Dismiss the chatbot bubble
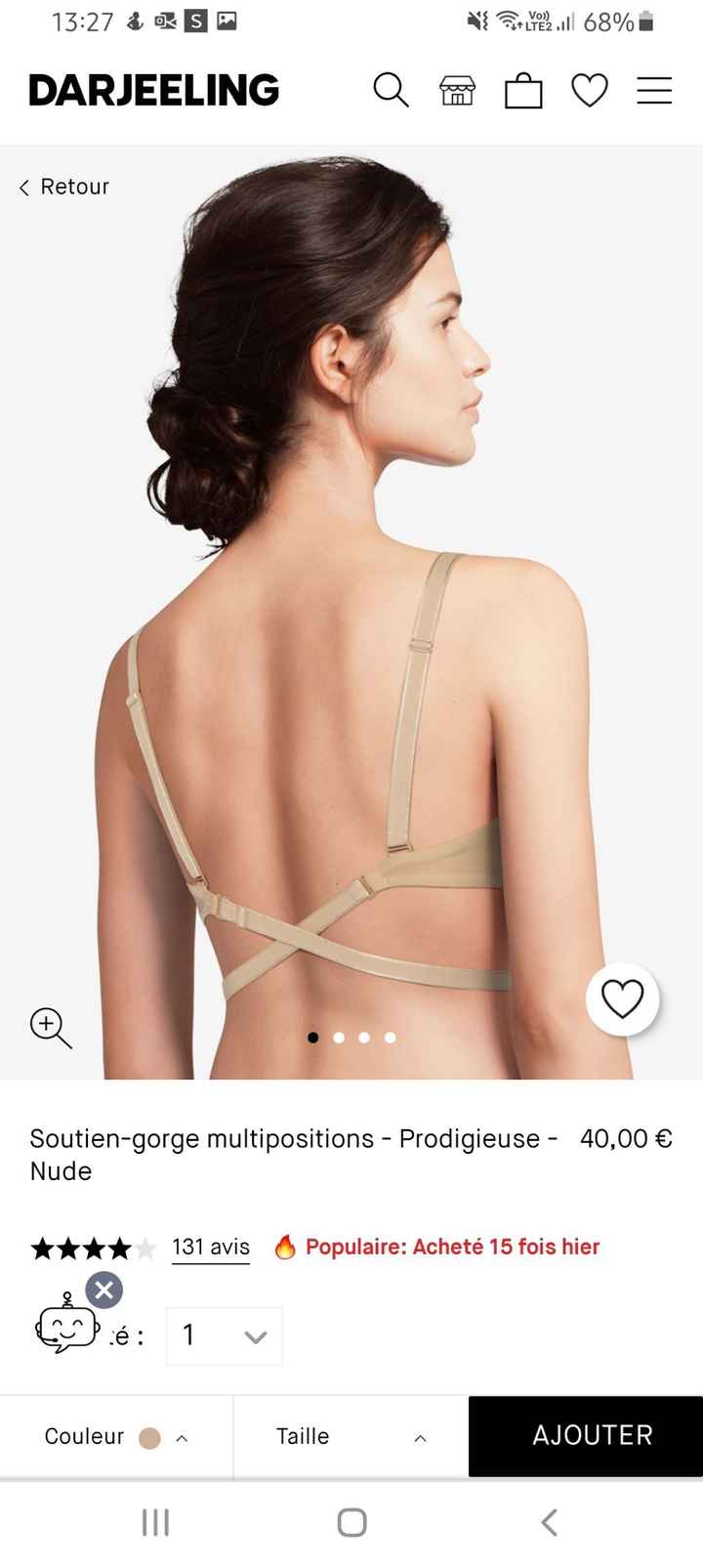 tap(104, 1290)
